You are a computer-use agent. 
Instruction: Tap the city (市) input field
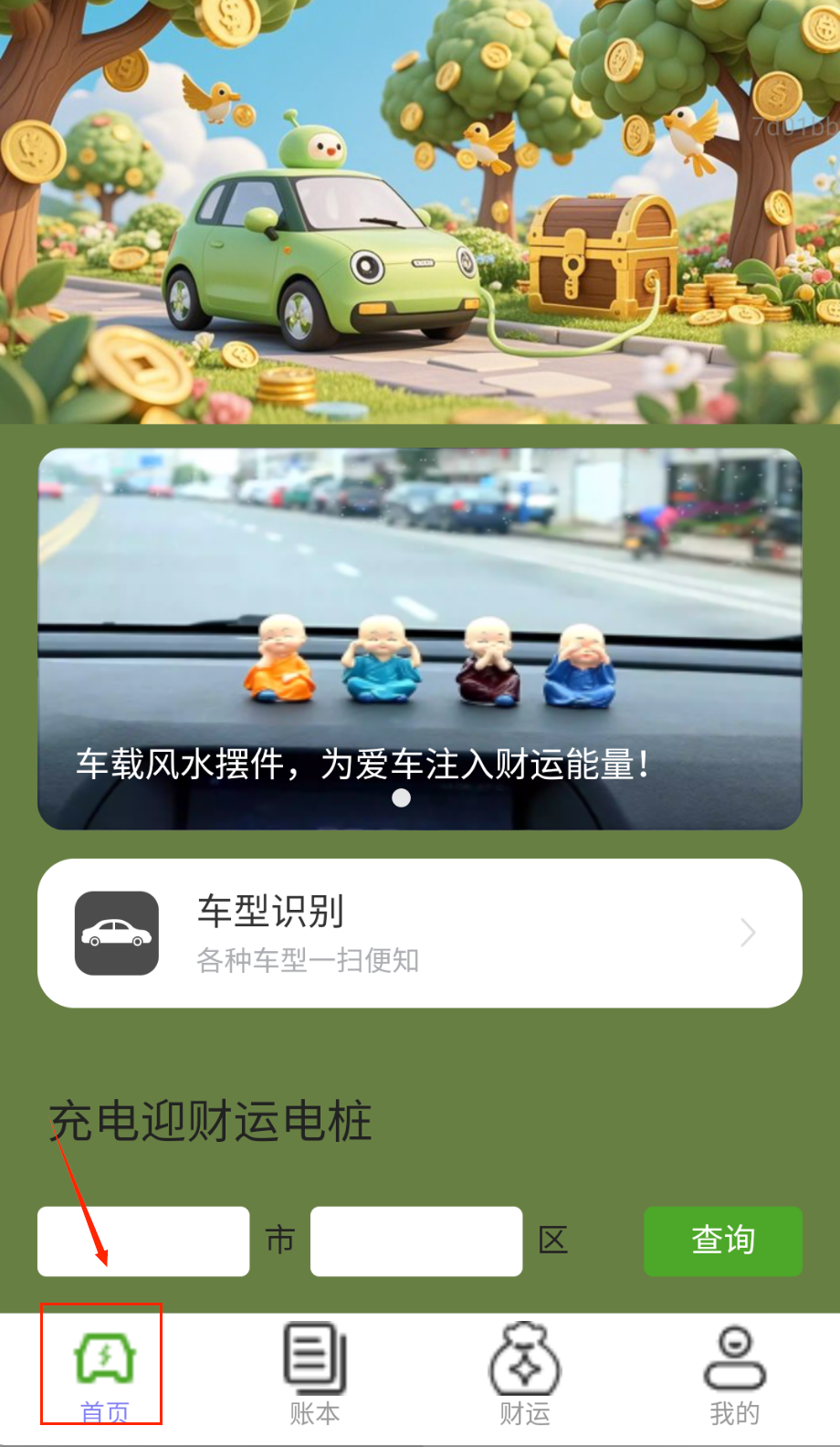(143, 1241)
